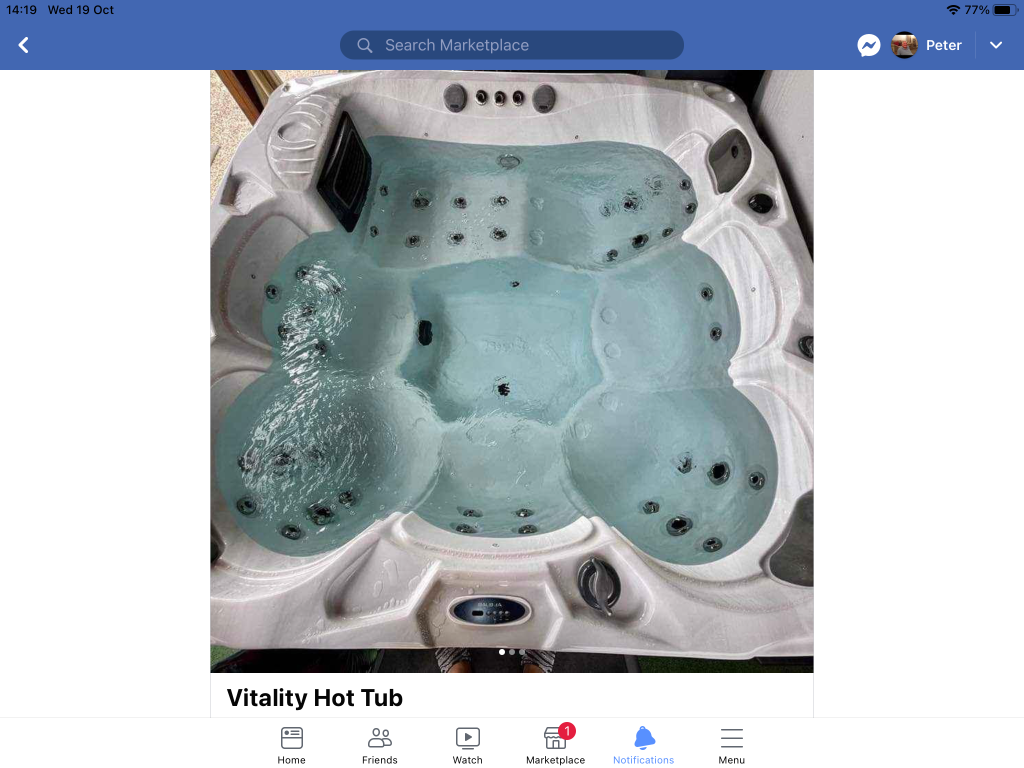Image resolution: width=1024 pixels, height=768 pixels.
Task: Tap the Search Marketplace field
Action: [x=511, y=45]
